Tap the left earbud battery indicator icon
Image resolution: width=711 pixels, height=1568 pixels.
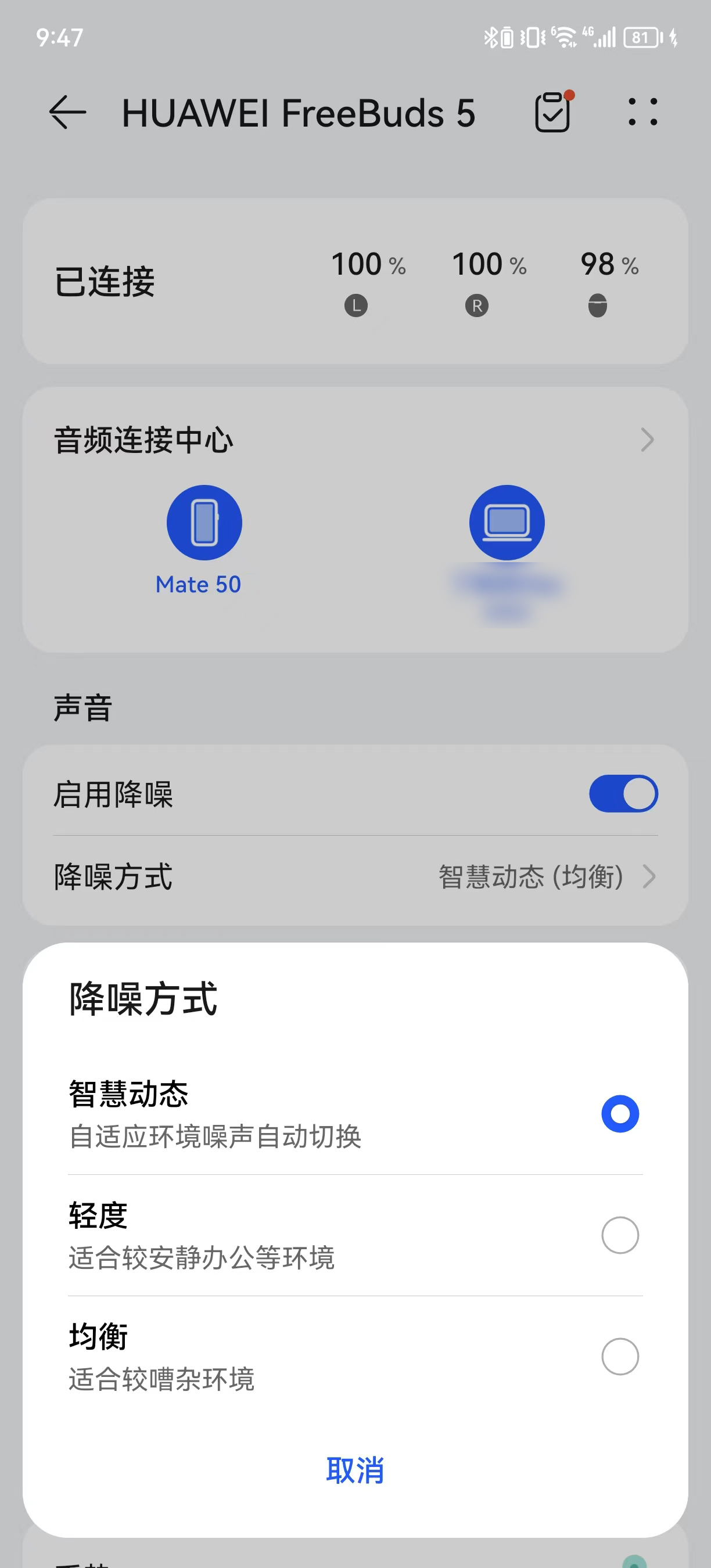click(356, 305)
